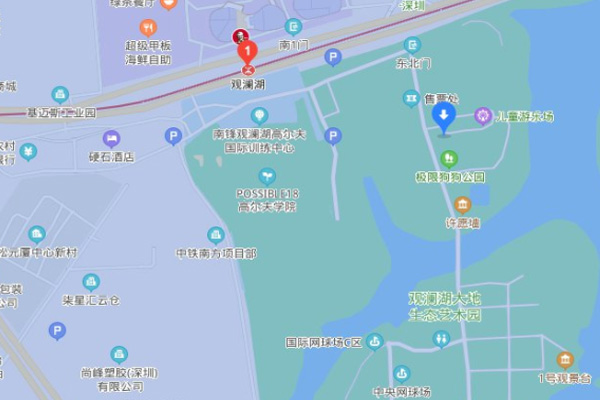
Task: Tap the POSSIBLE18高尔夫学院 marker
Action: (266, 175)
